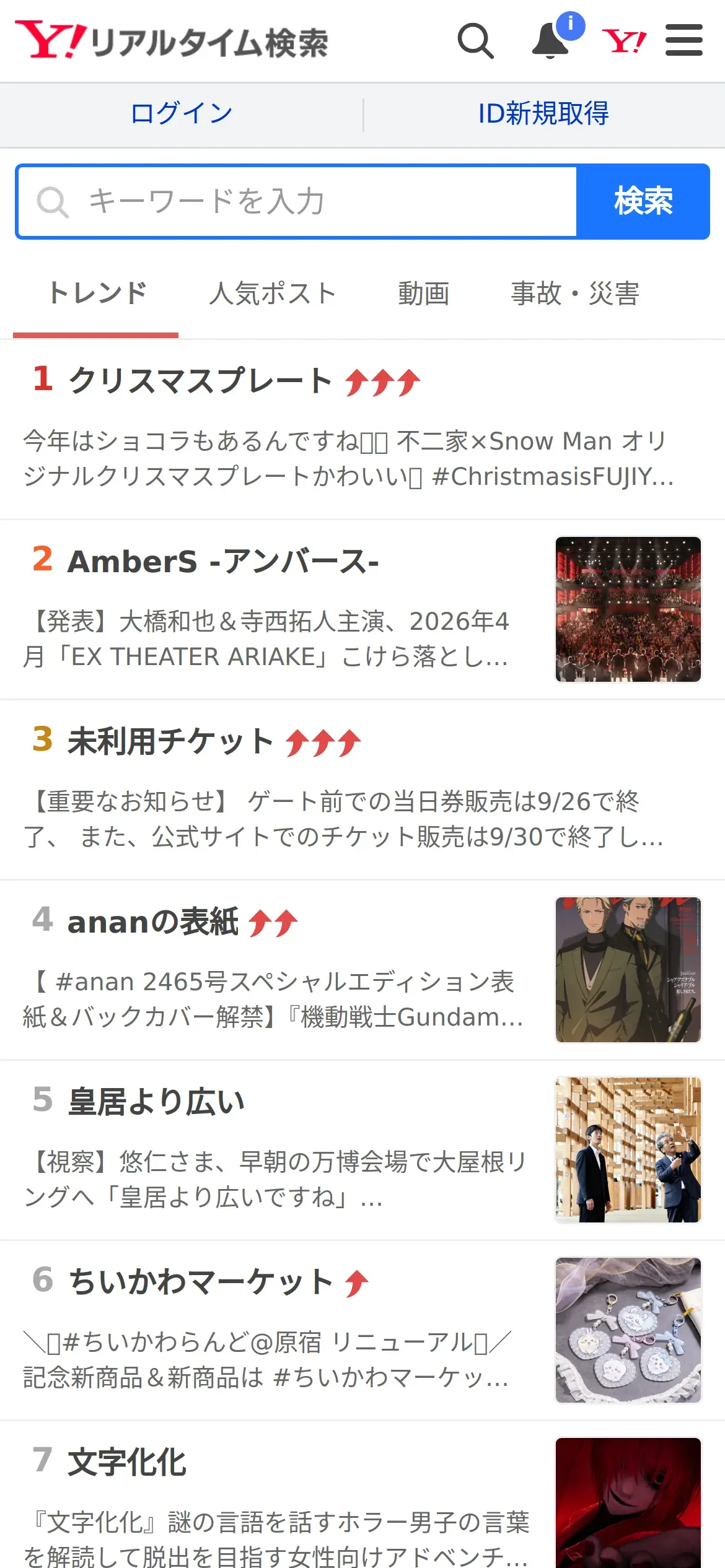The image size is (725, 1568).
Task: Tap the ログイン link
Action: click(x=182, y=113)
